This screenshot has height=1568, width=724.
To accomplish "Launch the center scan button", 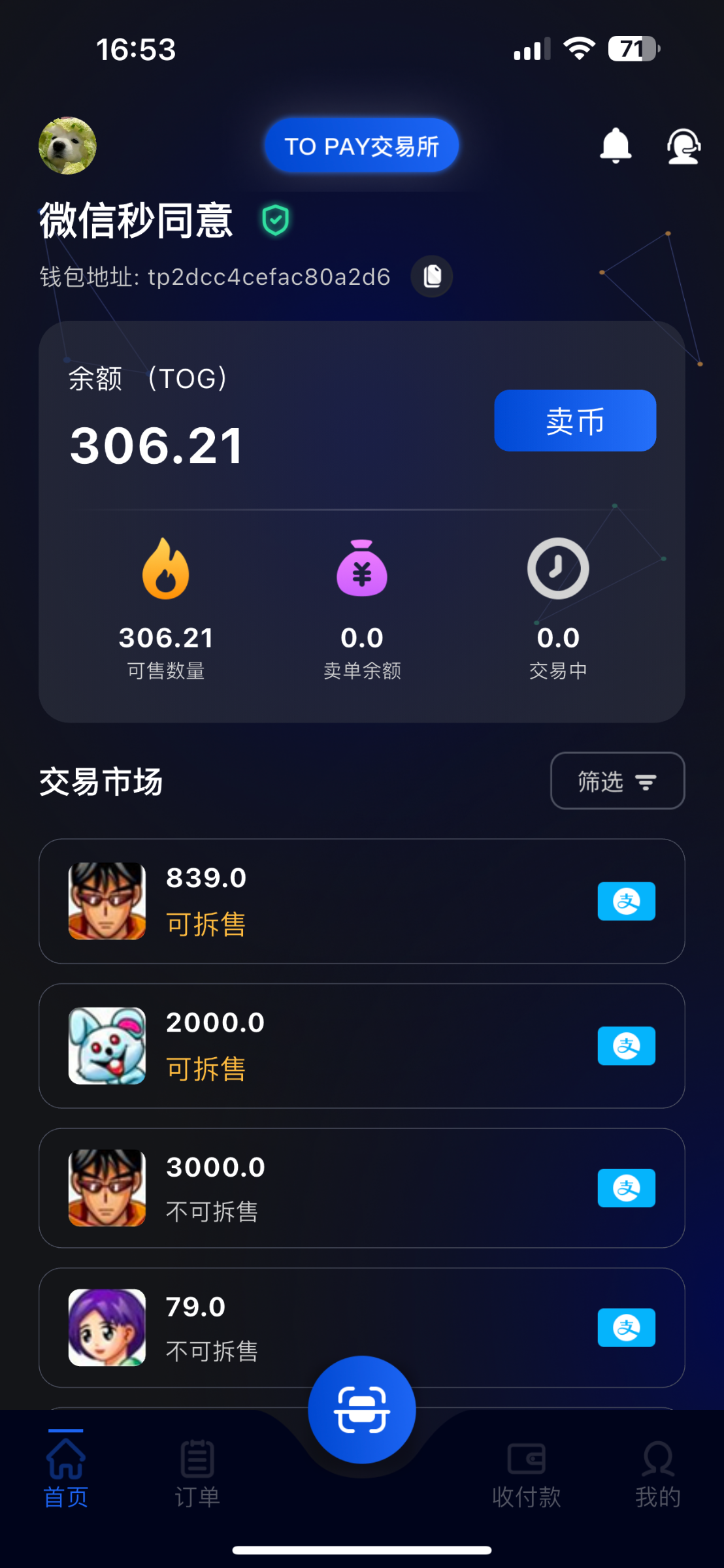I will [x=362, y=1409].
